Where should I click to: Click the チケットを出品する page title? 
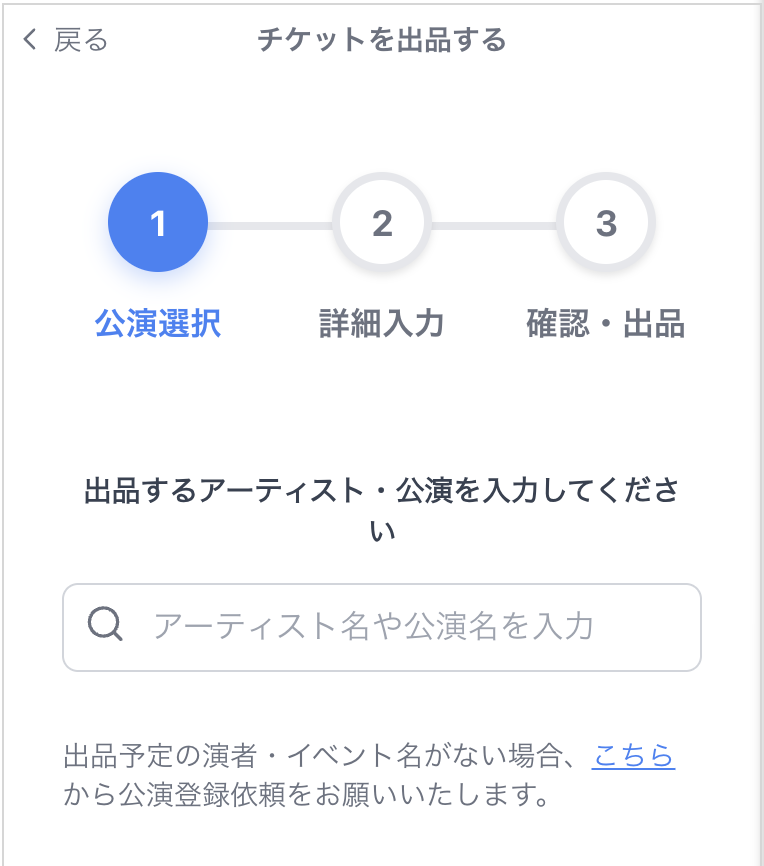(x=380, y=40)
